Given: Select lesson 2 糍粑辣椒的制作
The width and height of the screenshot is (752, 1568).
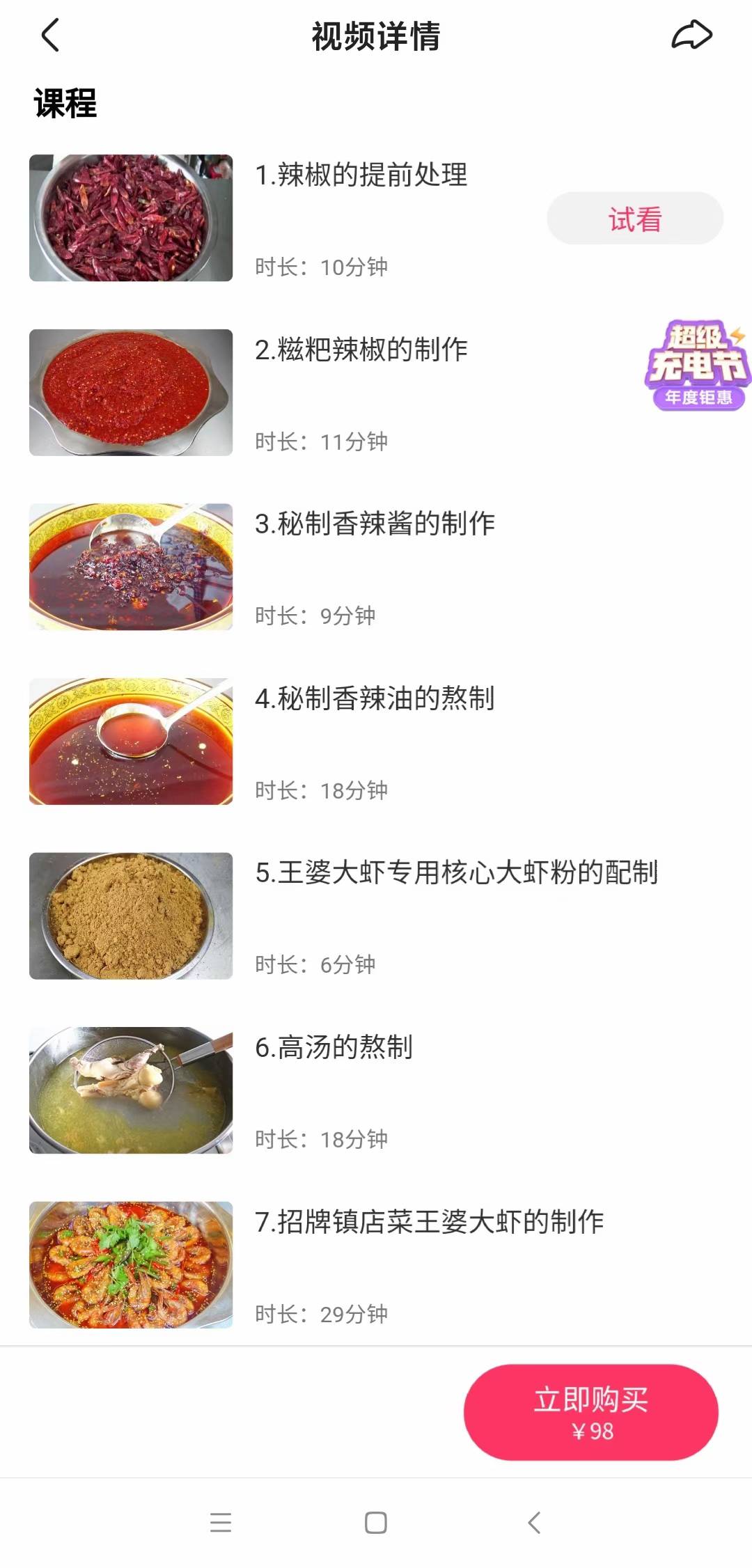Looking at the screenshot, I should point(361,352).
